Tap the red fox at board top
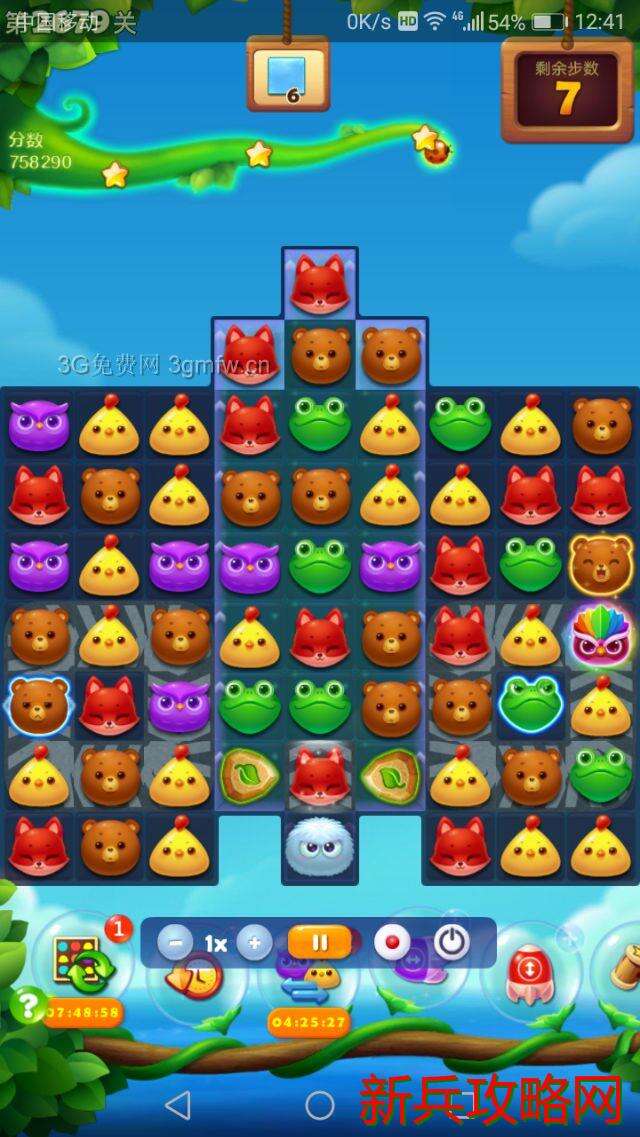 319,283
